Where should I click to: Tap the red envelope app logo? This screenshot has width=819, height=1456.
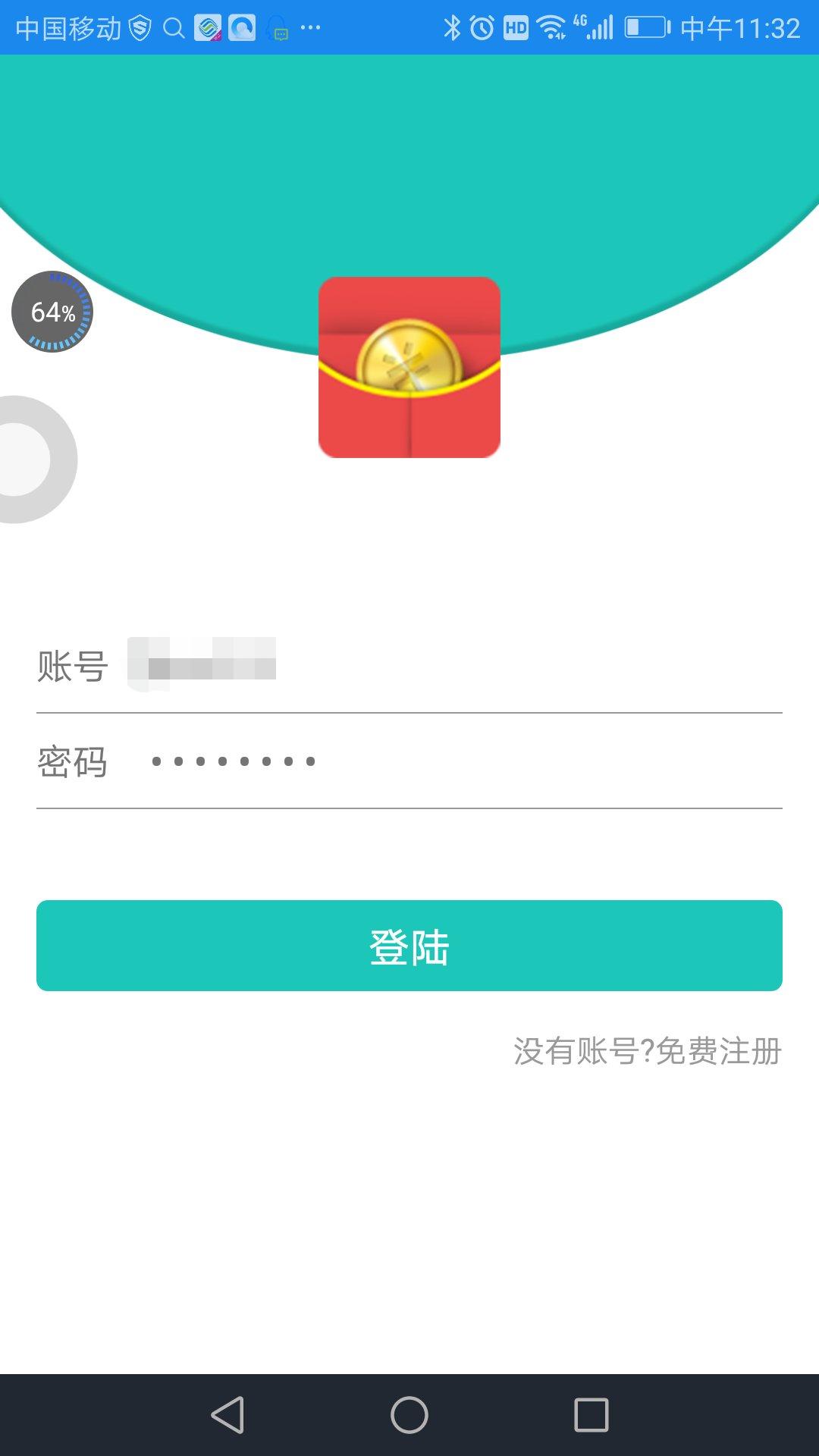tap(409, 369)
